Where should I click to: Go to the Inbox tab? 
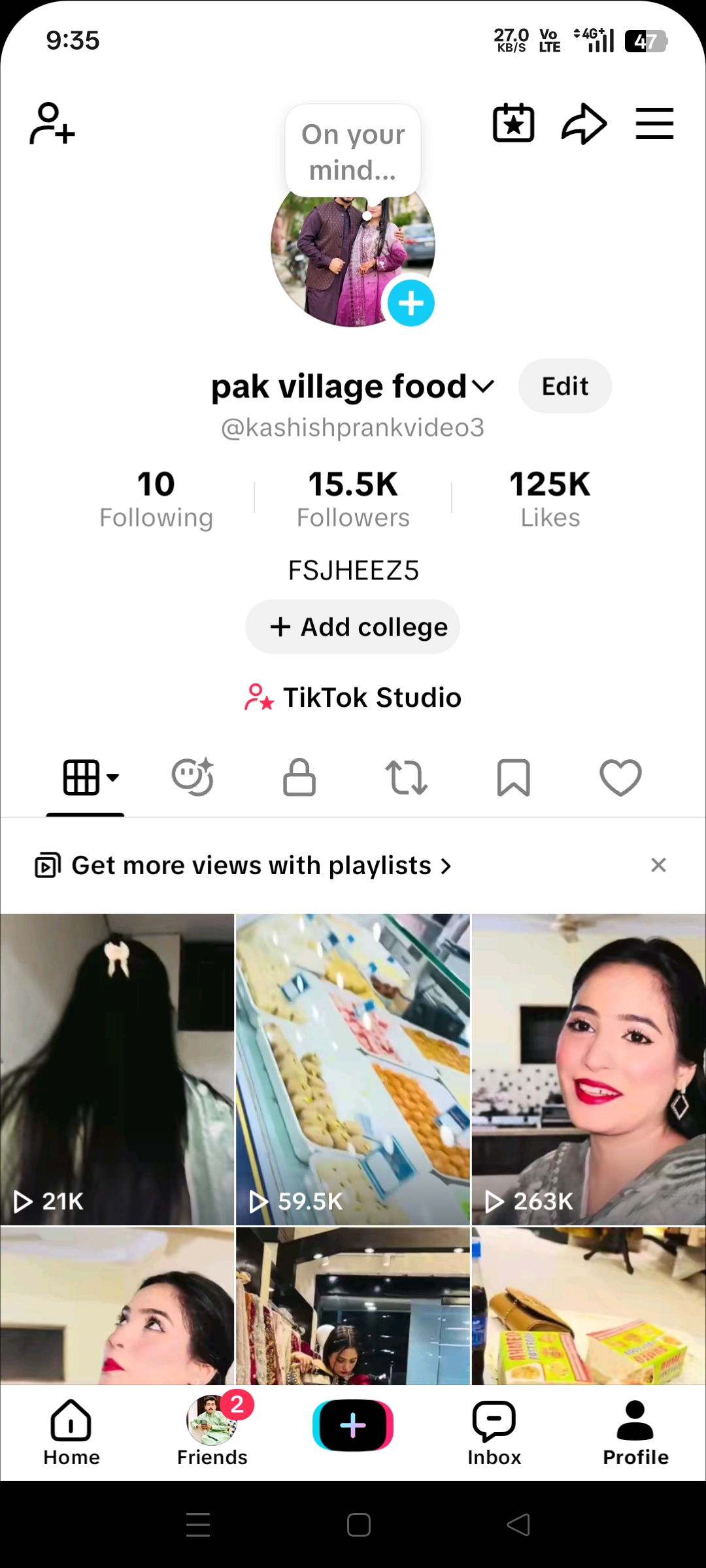point(494,1433)
